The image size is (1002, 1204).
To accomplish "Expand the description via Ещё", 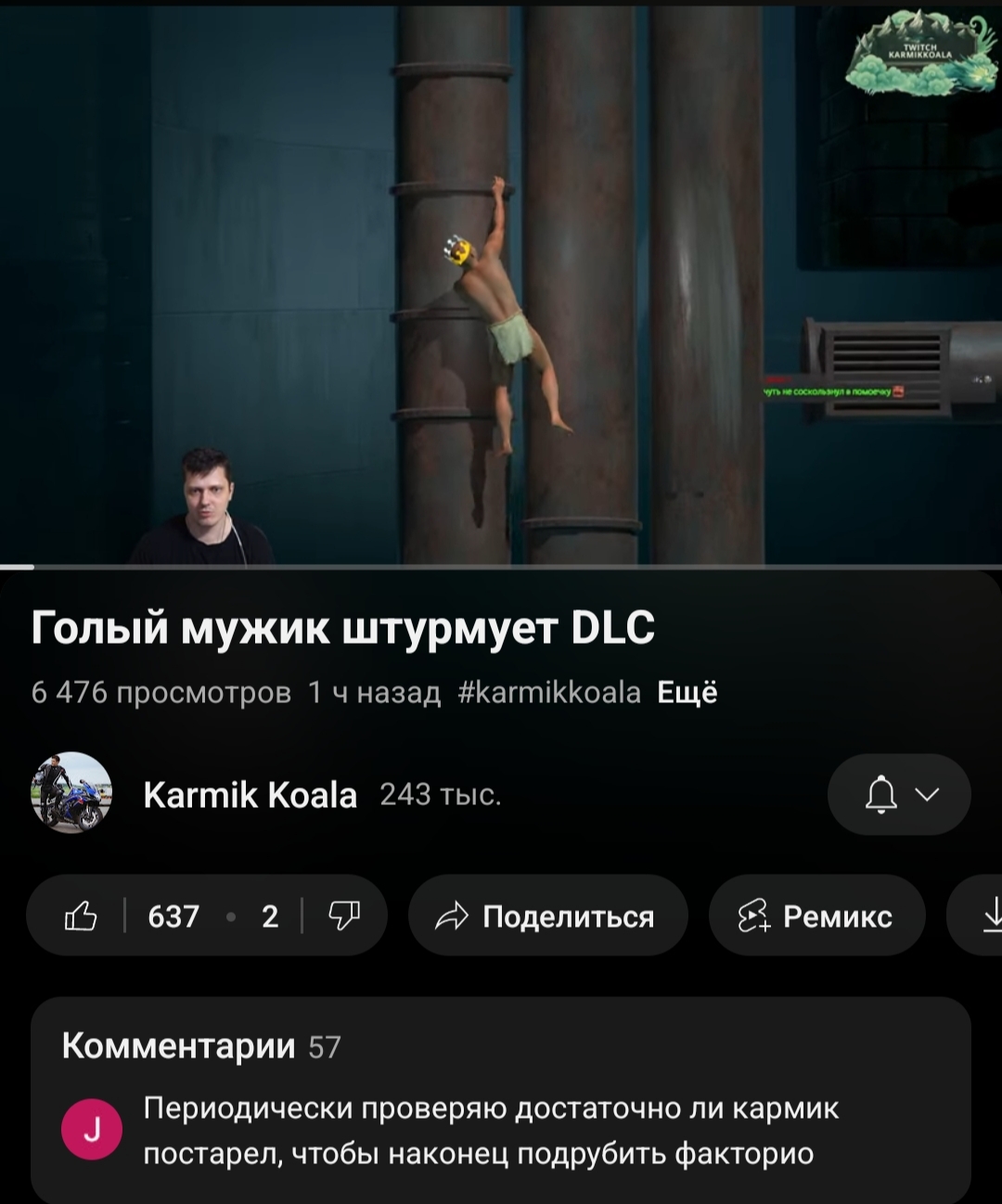I will [x=687, y=693].
